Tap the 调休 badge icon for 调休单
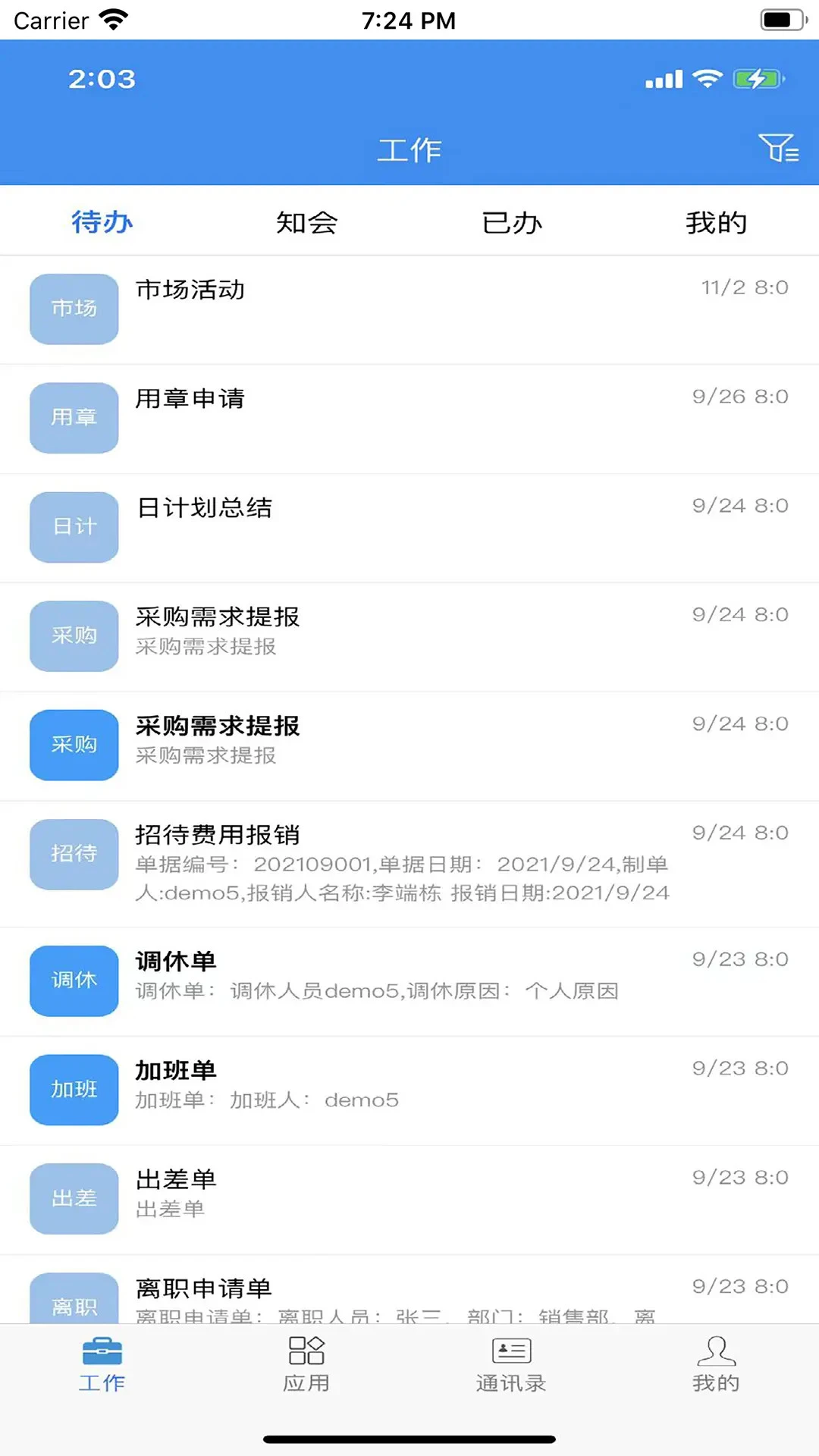The height and width of the screenshot is (1456, 819). (74, 981)
